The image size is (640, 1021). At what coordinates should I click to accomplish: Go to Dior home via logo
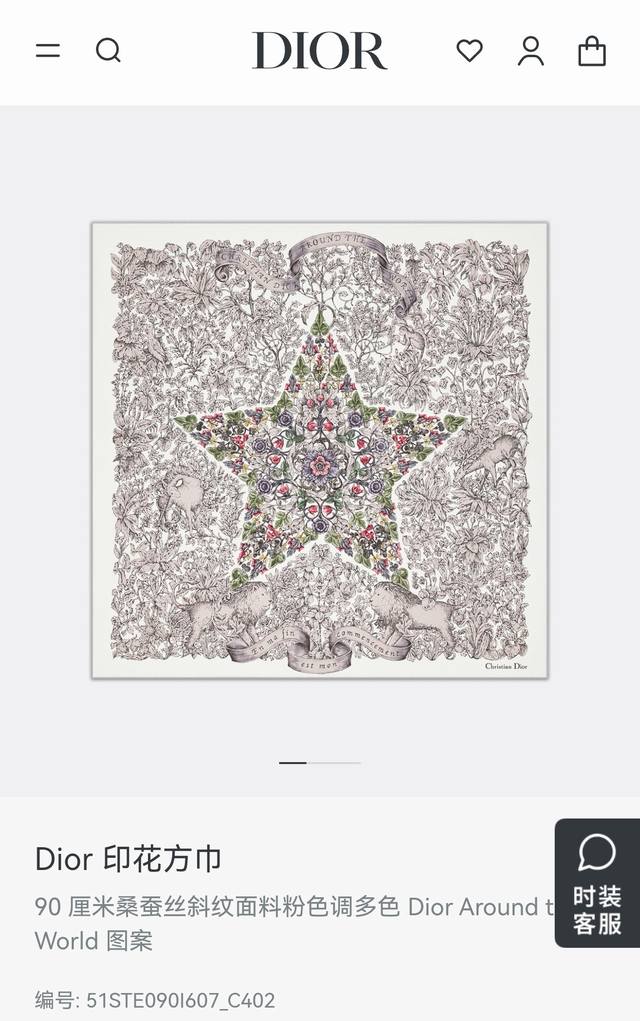pos(319,51)
